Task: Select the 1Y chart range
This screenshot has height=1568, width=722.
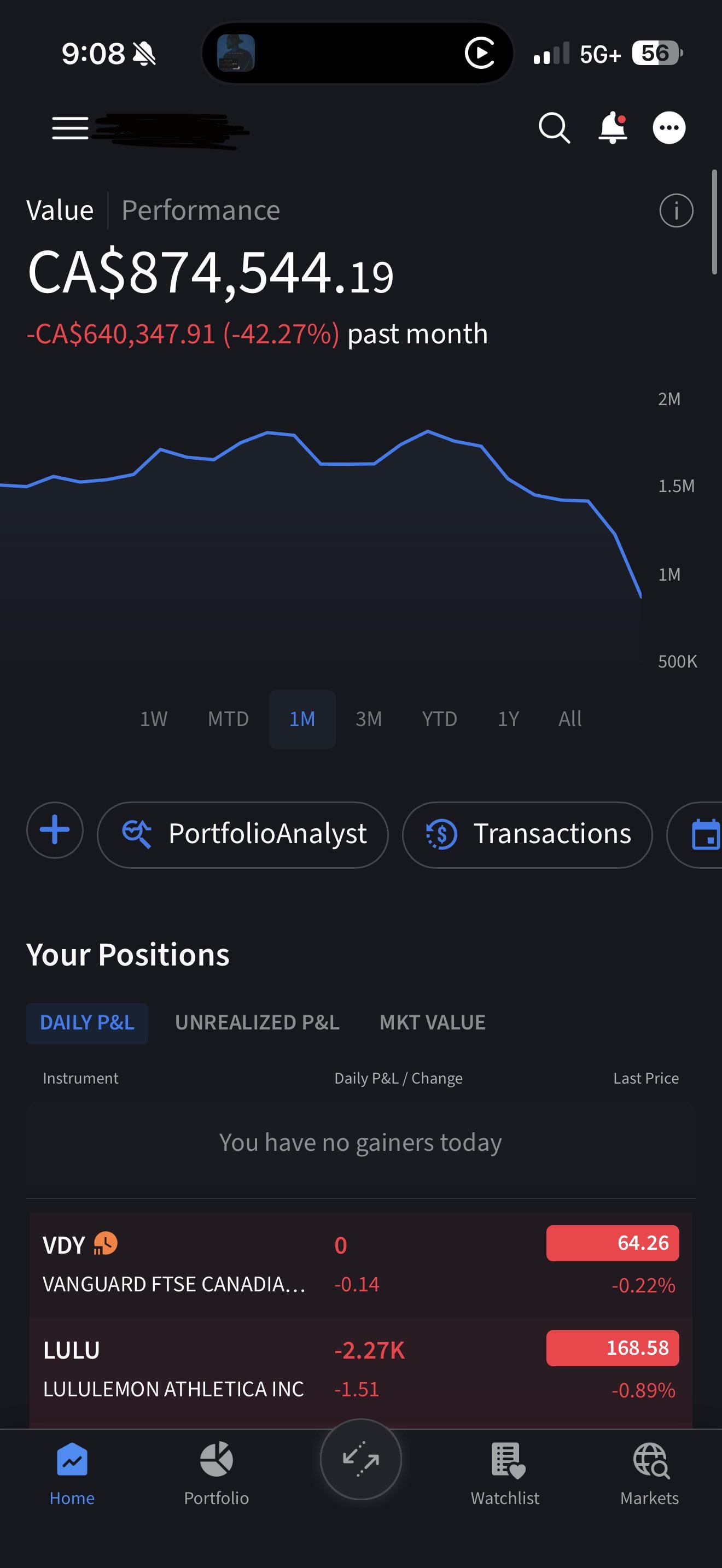Action: pos(508,719)
